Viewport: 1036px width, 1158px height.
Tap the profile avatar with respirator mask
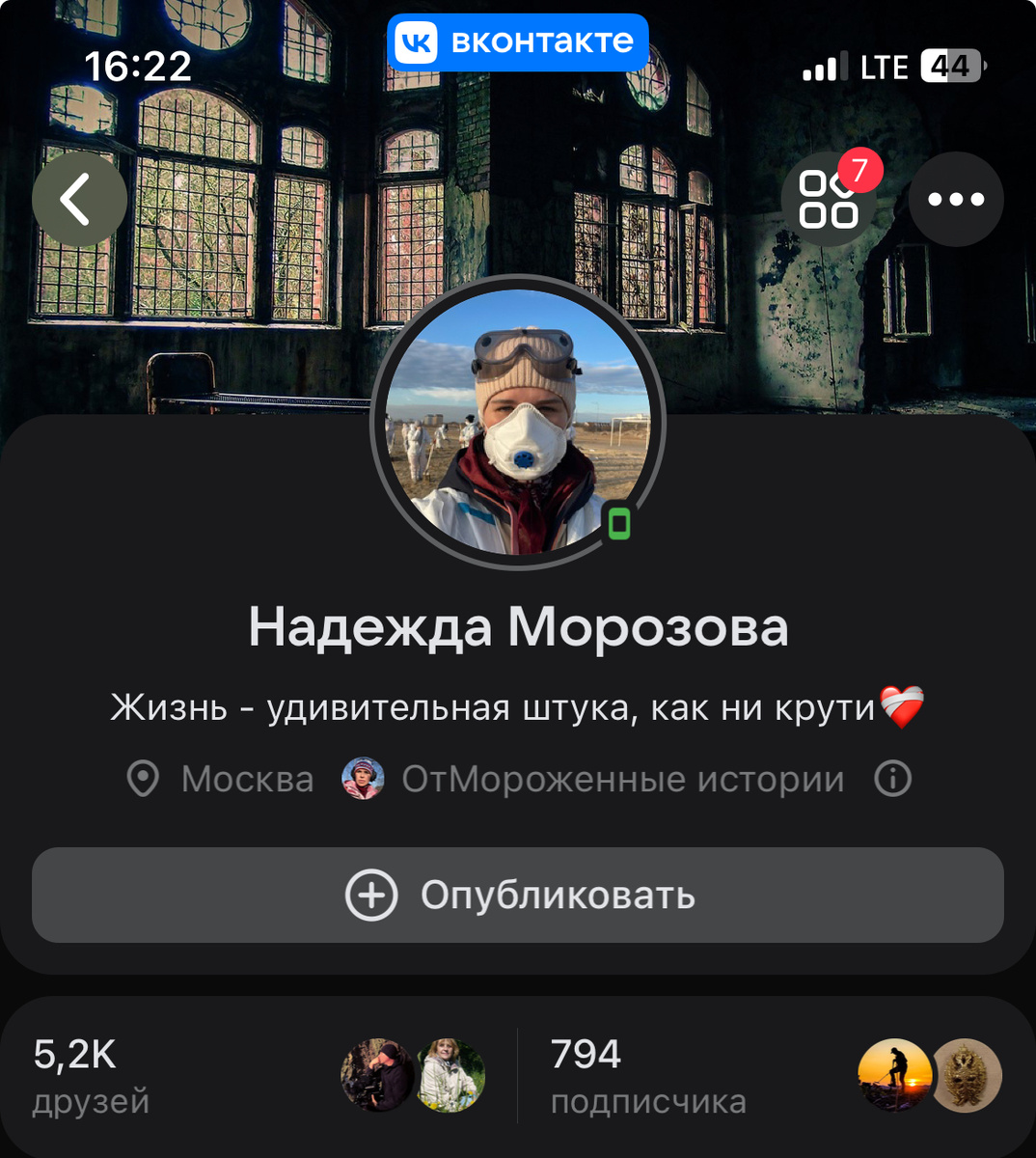click(x=518, y=429)
